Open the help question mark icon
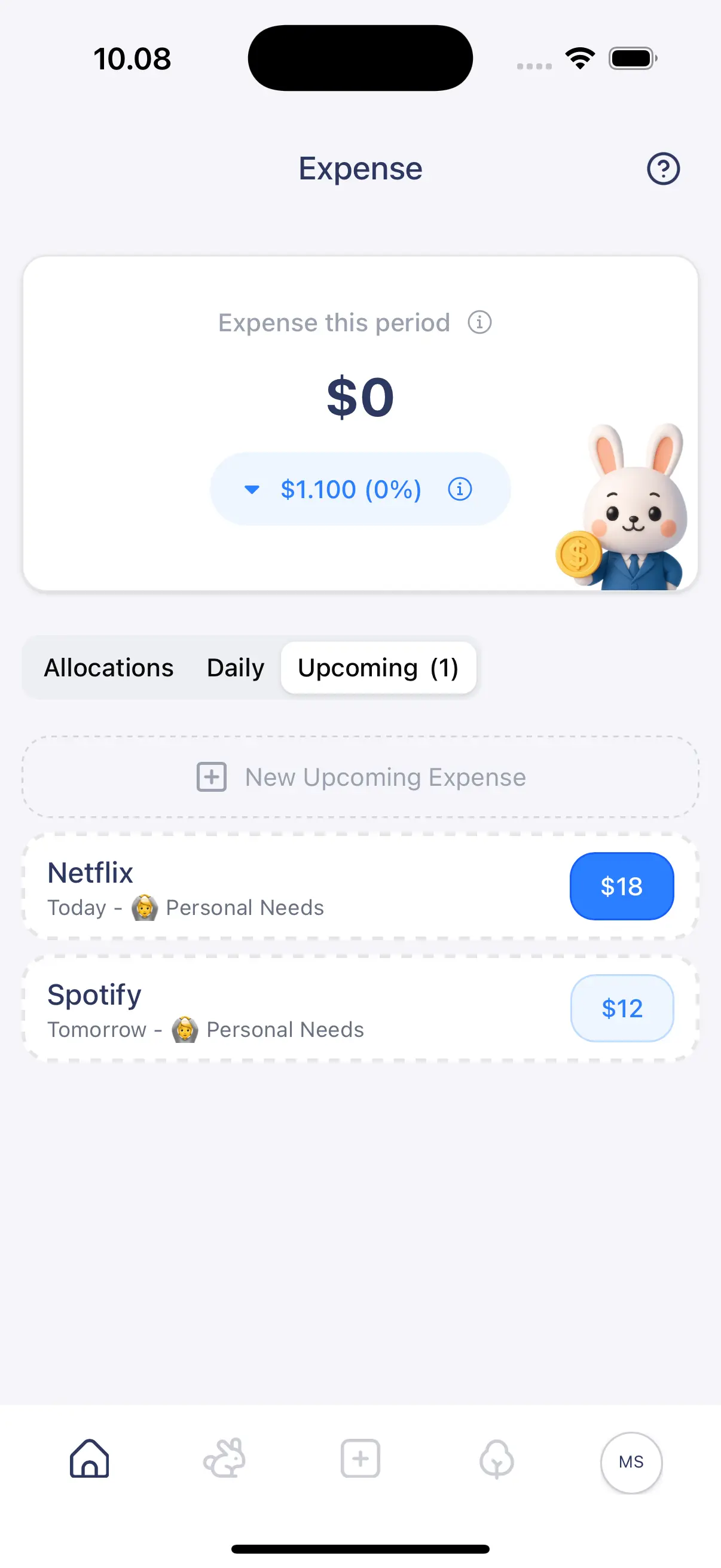 point(662,169)
